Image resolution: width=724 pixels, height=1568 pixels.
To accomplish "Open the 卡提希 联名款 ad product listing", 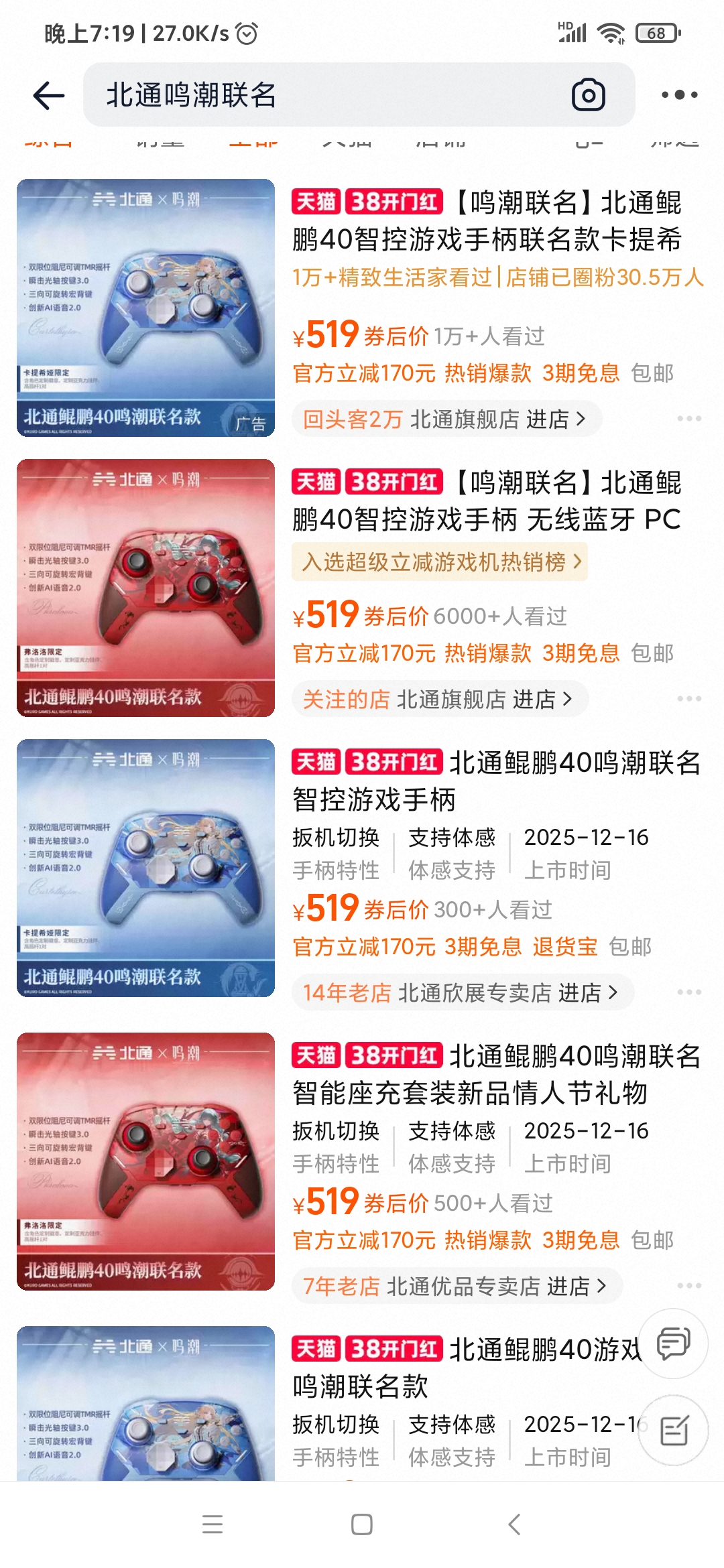I will [x=486, y=221].
